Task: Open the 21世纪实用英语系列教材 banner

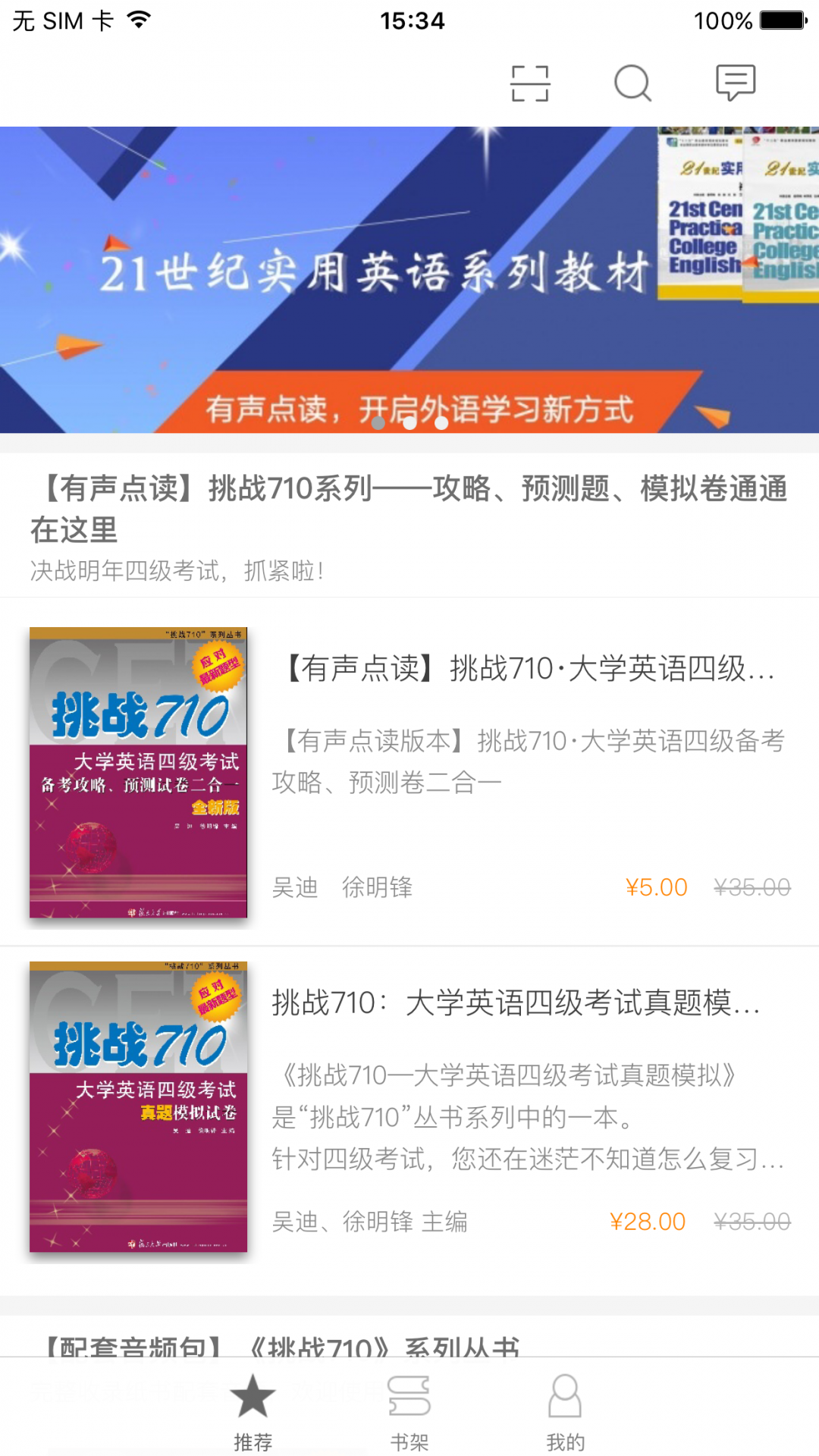Action: 409,279
